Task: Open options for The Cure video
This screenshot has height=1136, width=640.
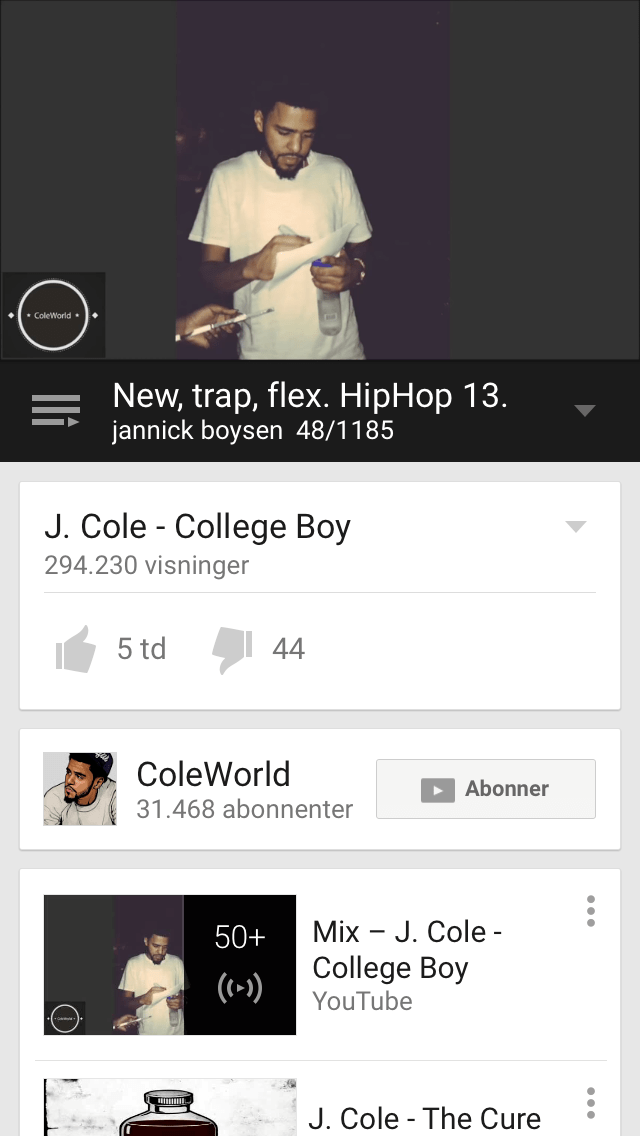Action: coord(591,1103)
